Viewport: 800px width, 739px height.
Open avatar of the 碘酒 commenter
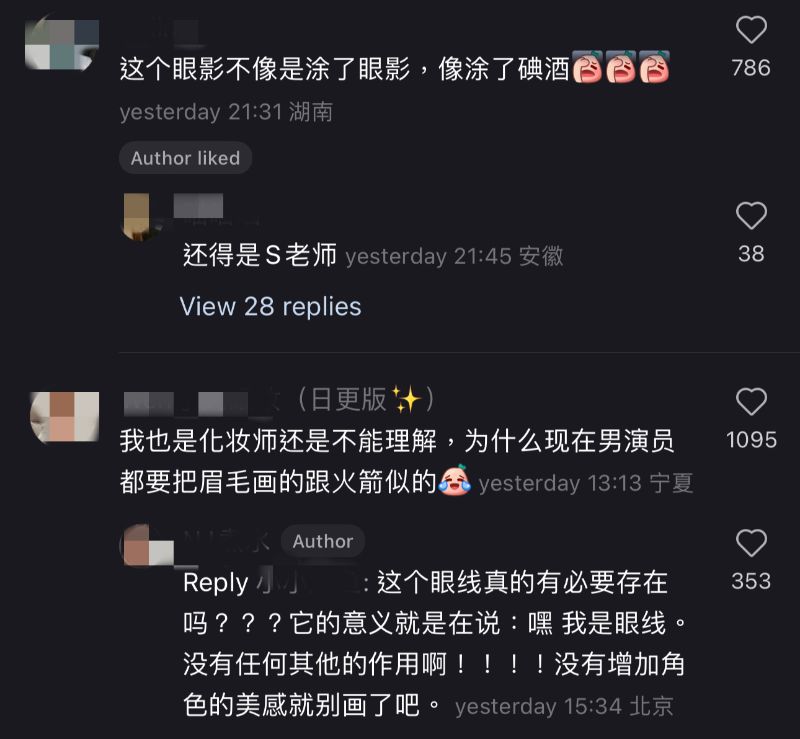(62, 40)
